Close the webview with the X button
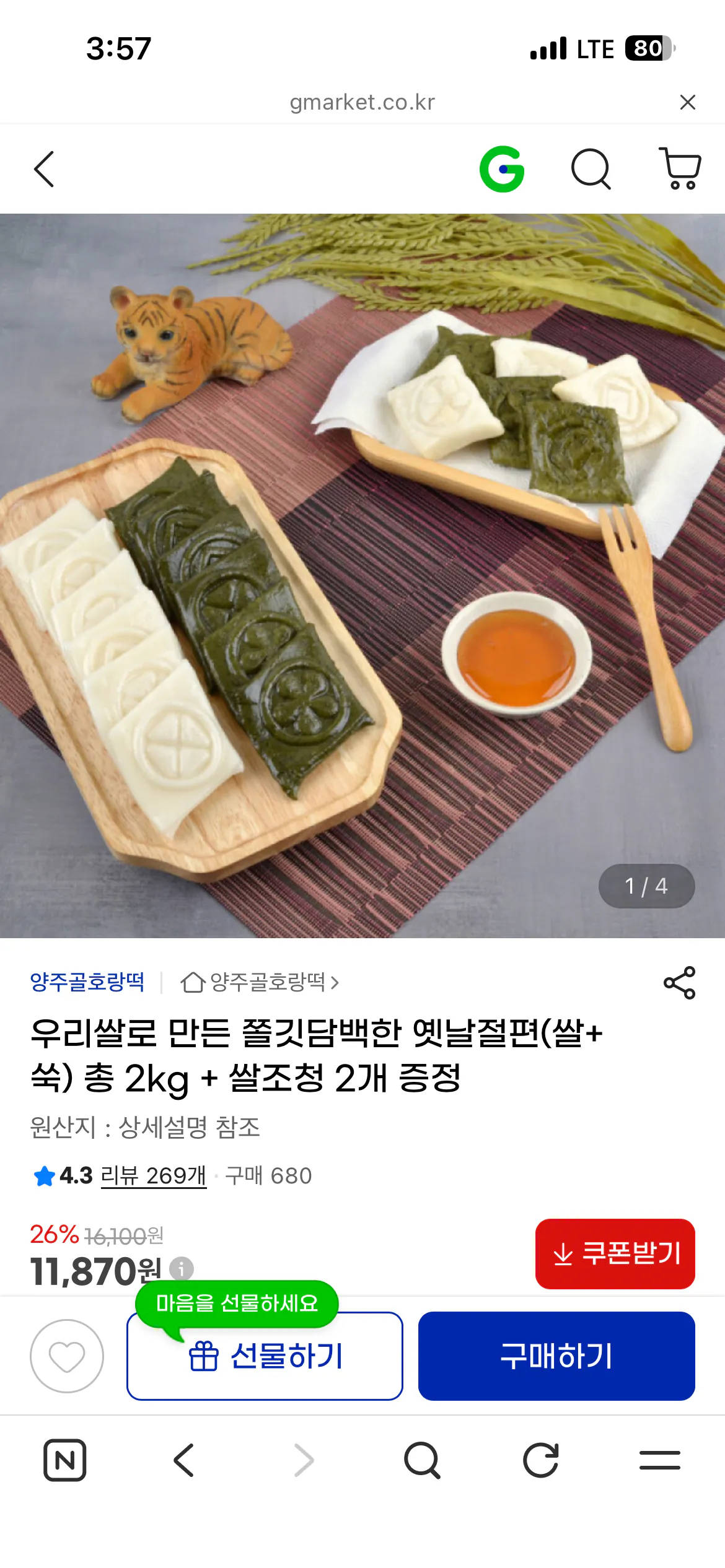This screenshot has width=725, height=1568. coord(688,102)
